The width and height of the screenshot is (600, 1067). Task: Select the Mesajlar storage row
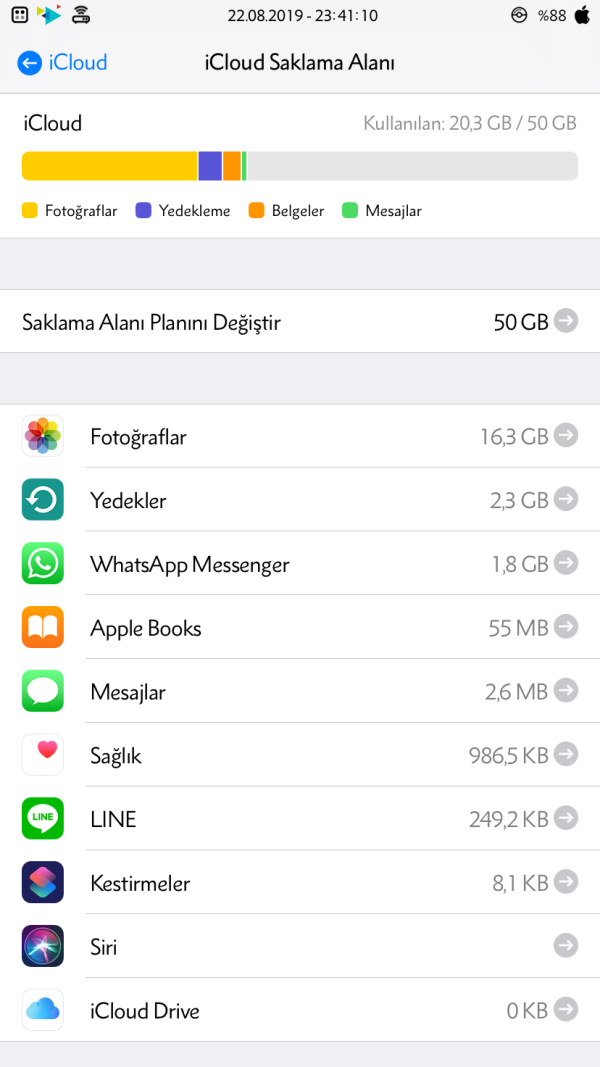coord(300,692)
